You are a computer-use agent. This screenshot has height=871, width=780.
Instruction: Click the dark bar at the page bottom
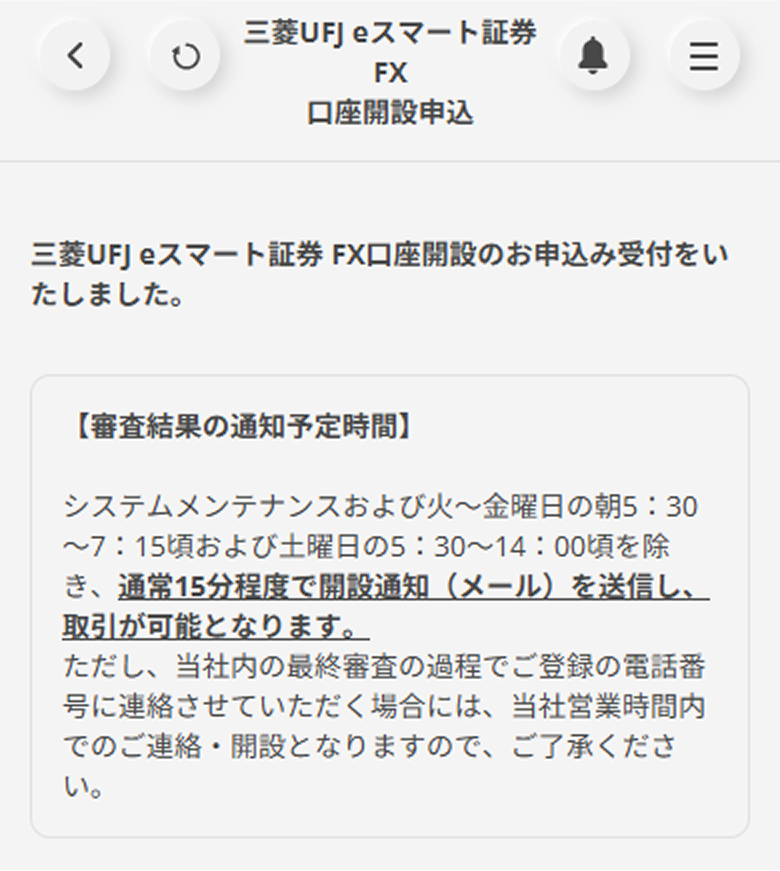coord(390,865)
